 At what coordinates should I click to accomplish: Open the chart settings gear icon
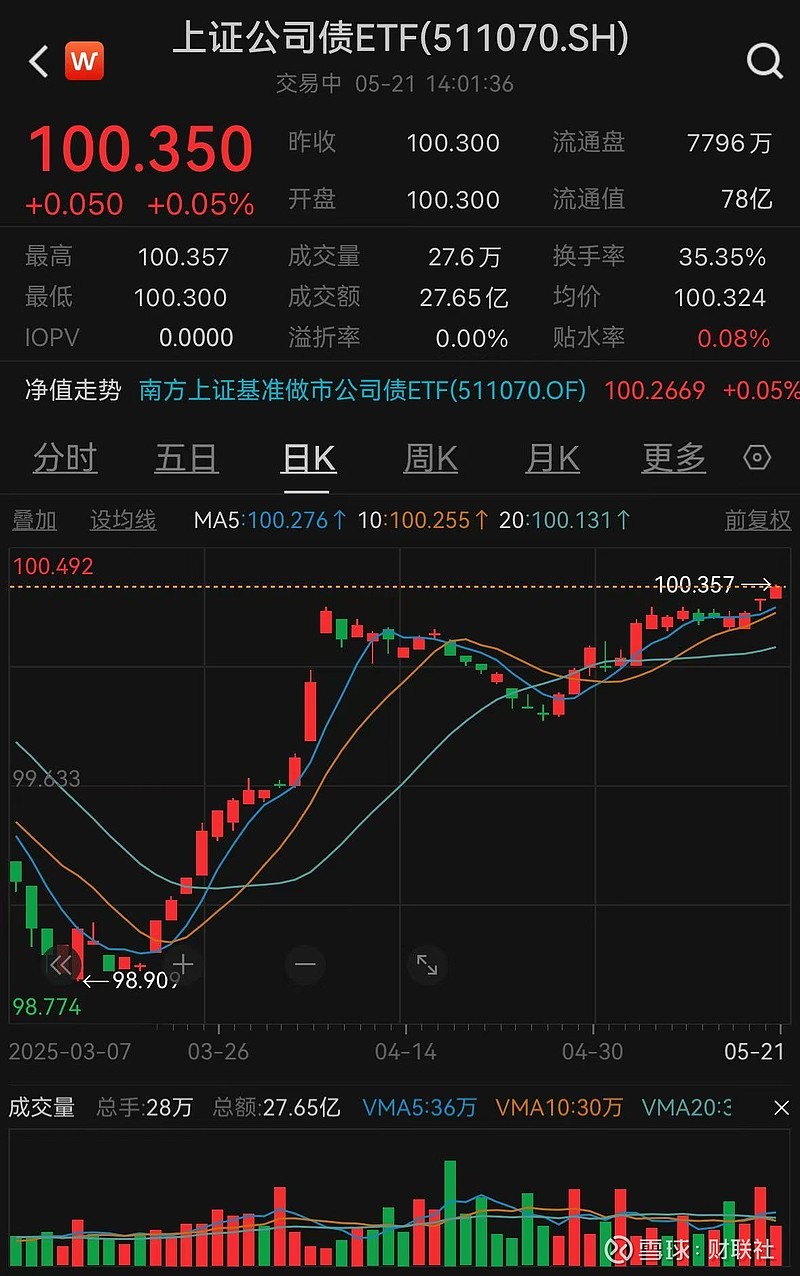coord(757,457)
